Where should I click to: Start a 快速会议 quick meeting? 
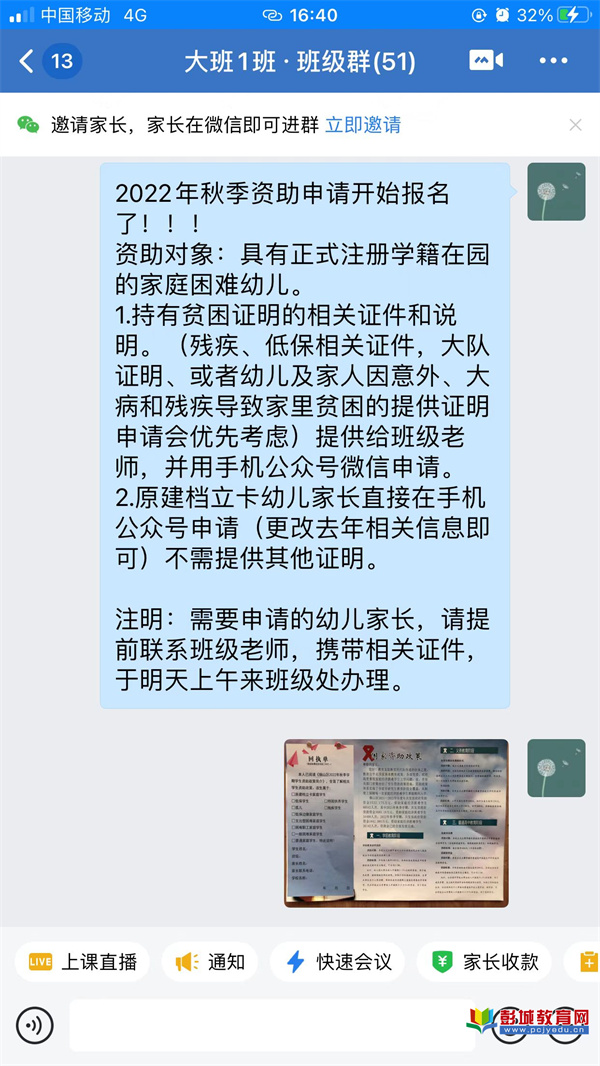(339, 962)
